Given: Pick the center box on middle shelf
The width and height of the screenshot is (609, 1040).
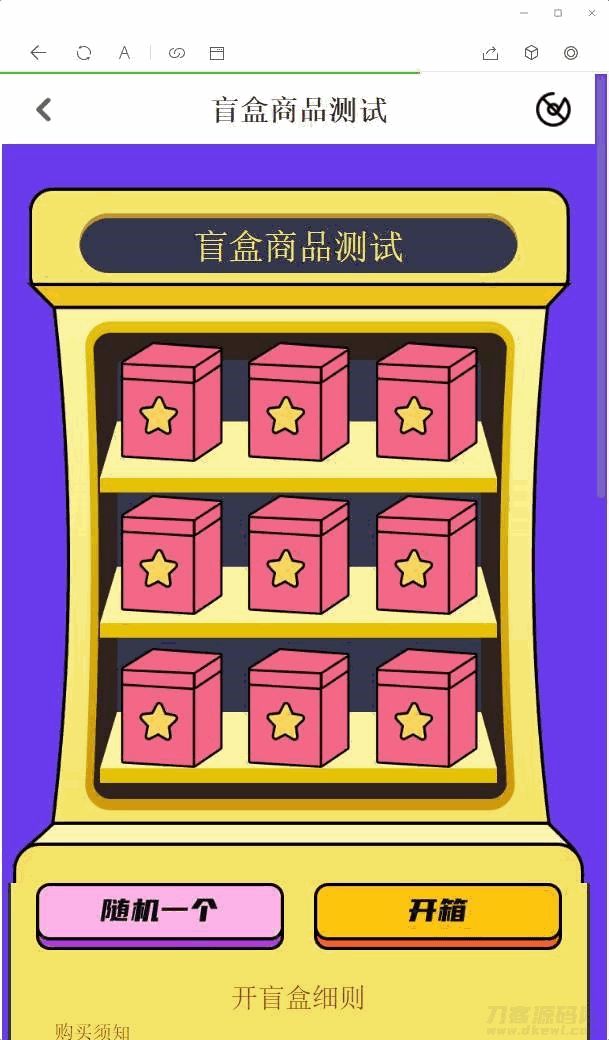Looking at the screenshot, I should (297, 556).
